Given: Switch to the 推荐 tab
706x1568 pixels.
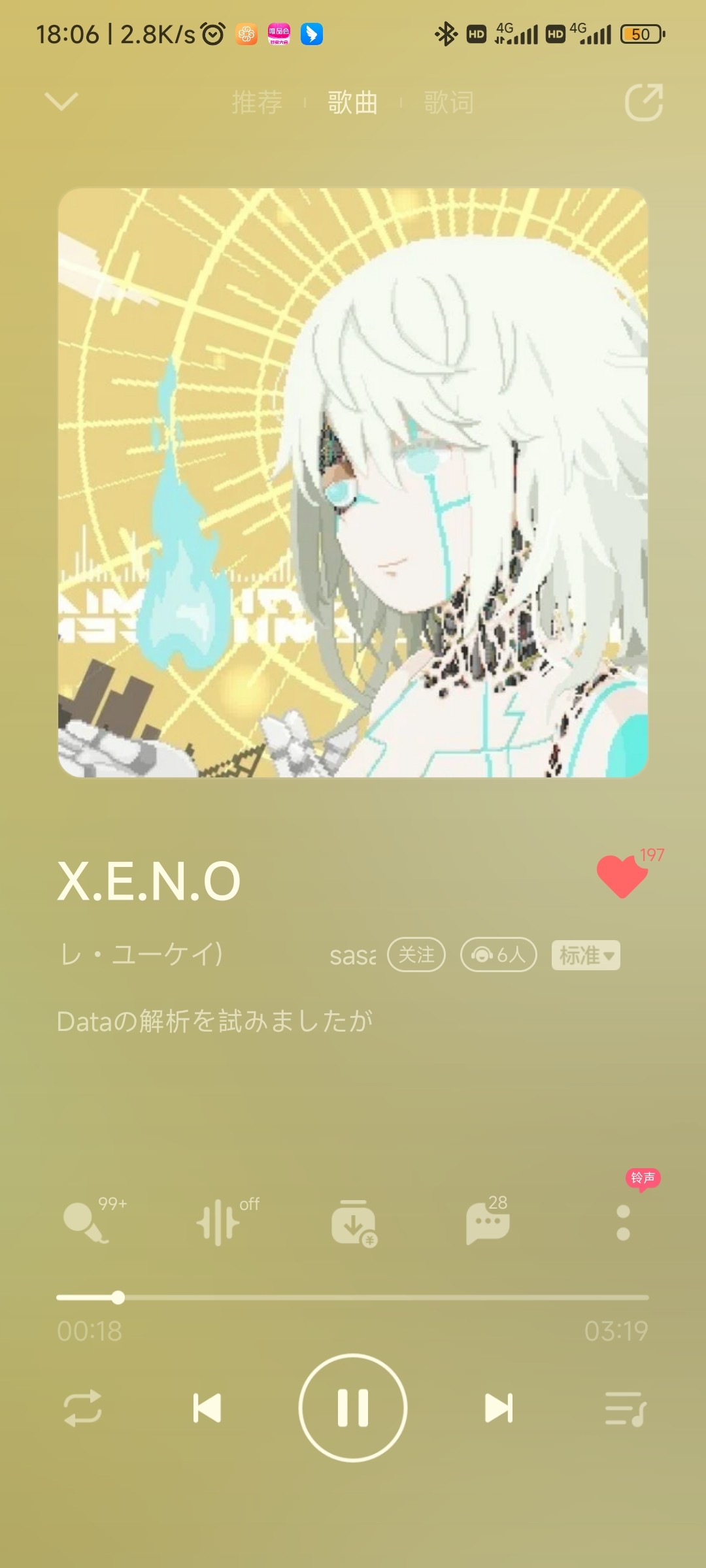Looking at the screenshot, I should (257, 103).
